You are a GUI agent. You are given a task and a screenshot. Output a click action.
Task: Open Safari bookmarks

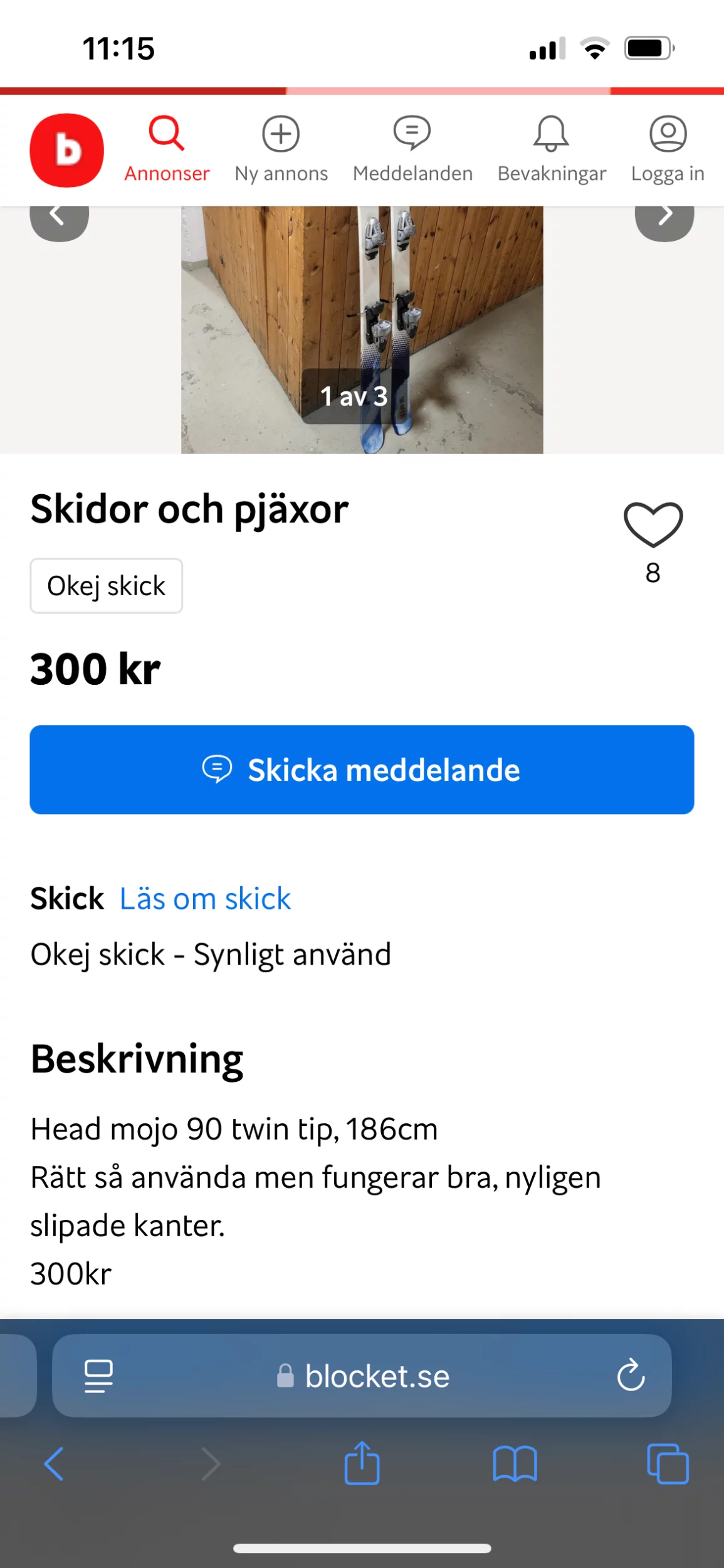click(x=515, y=1464)
